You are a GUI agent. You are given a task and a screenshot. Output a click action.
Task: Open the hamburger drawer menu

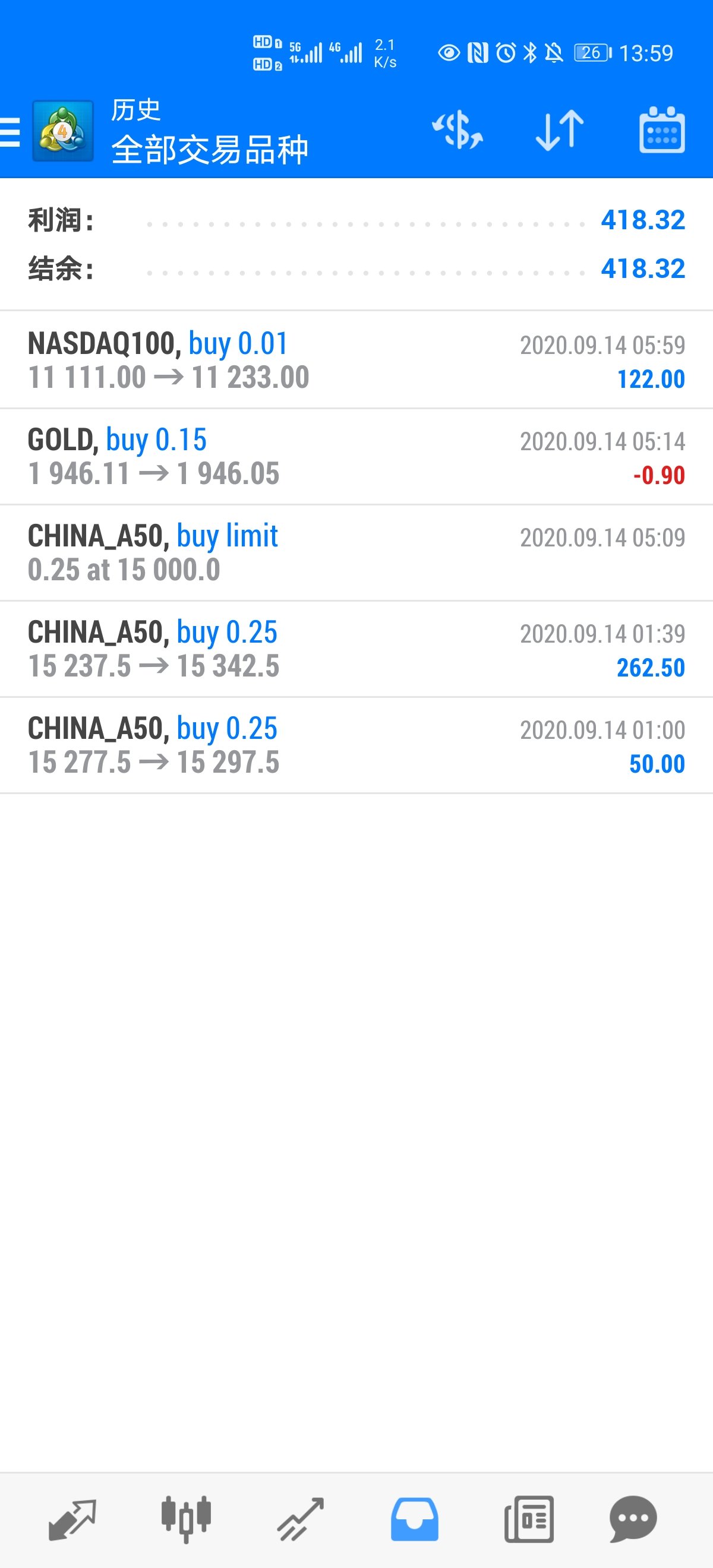point(10,131)
